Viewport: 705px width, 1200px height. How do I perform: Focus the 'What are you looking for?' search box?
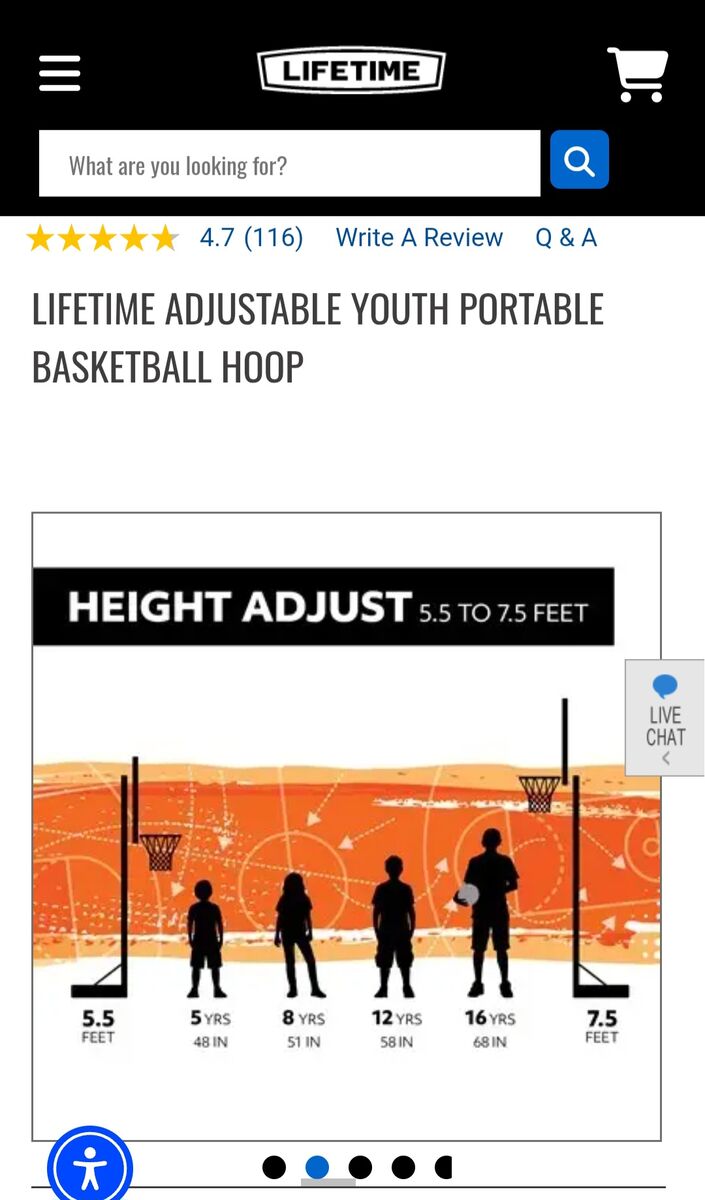pos(289,164)
